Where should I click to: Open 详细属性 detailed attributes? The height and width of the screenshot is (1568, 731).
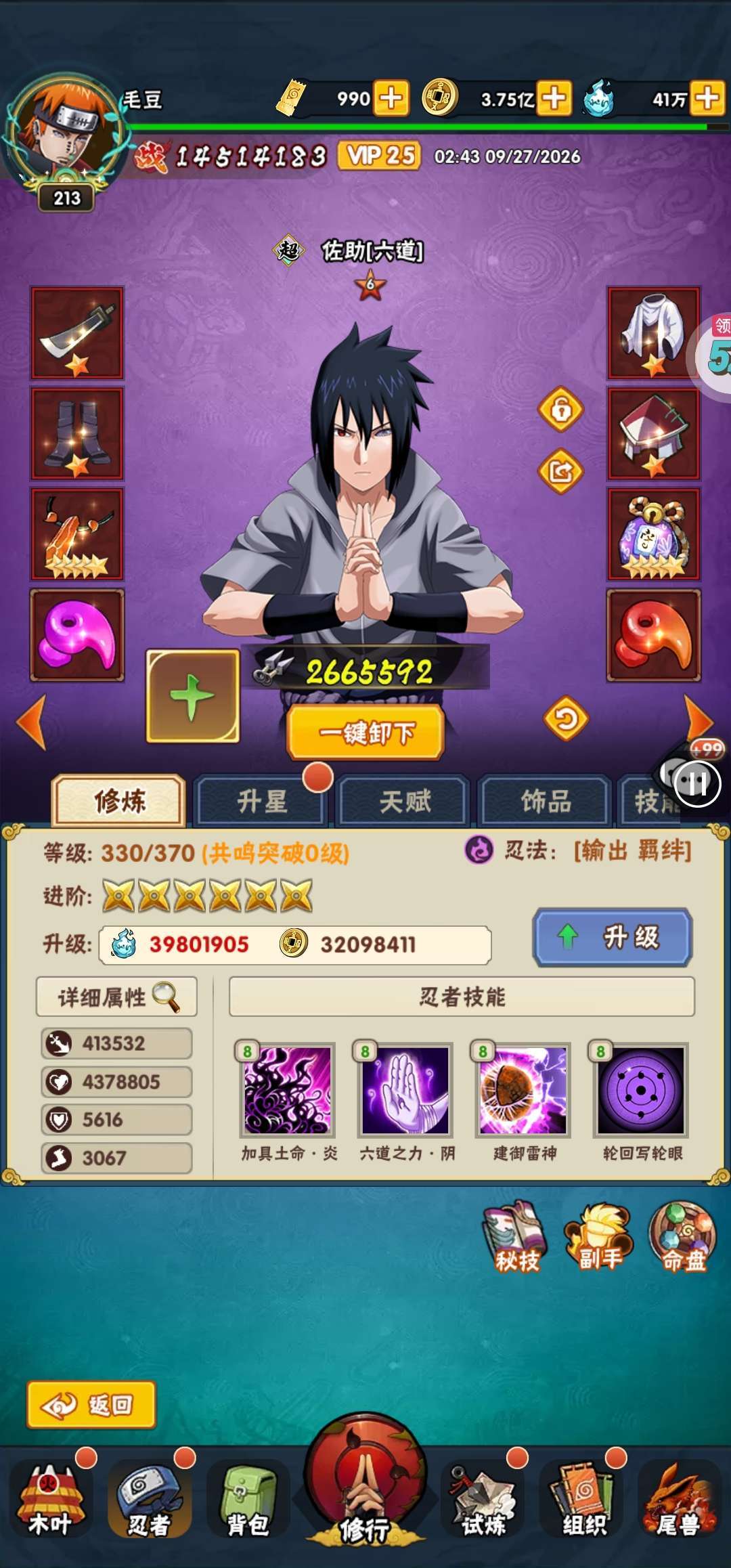(116, 997)
